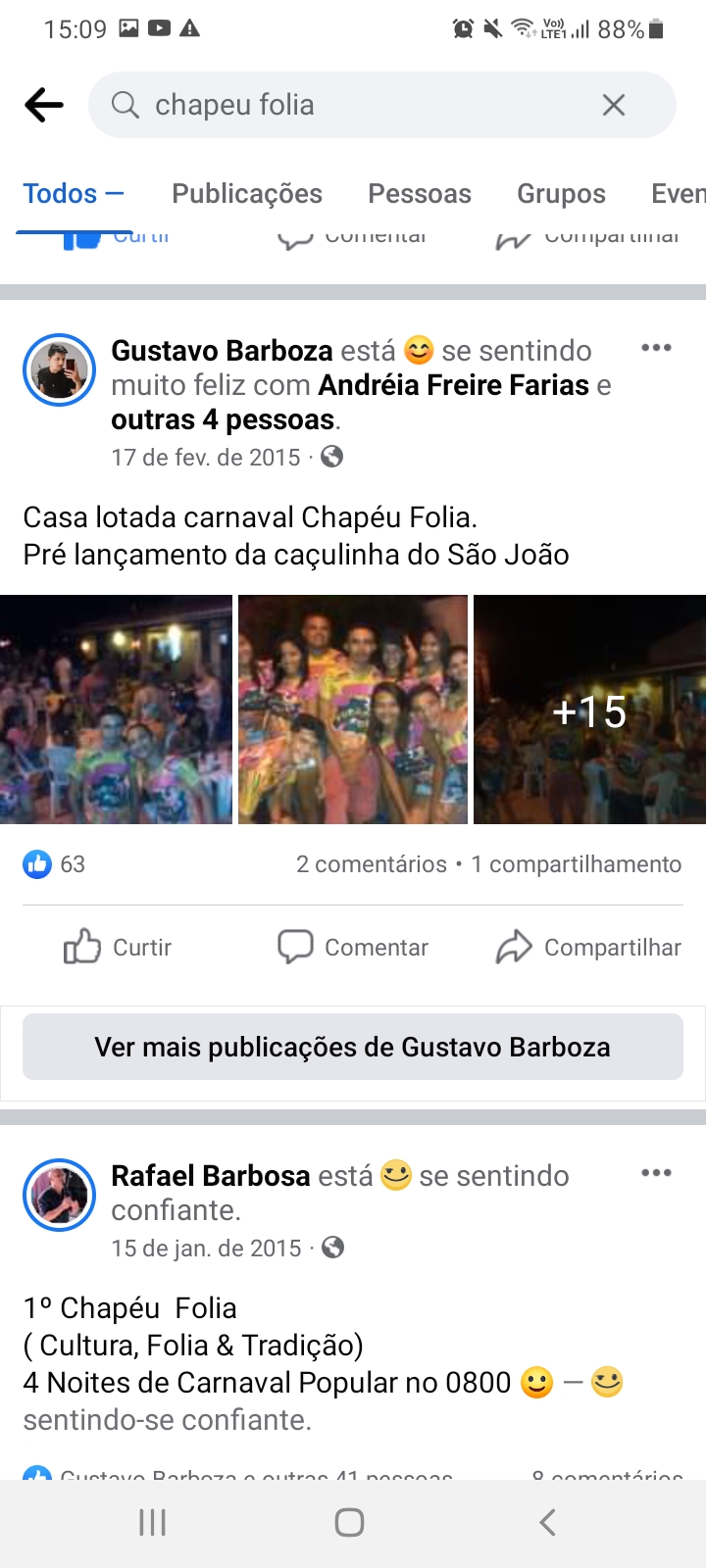
Task: Clear the search text with the X
Action: [614, 105]
